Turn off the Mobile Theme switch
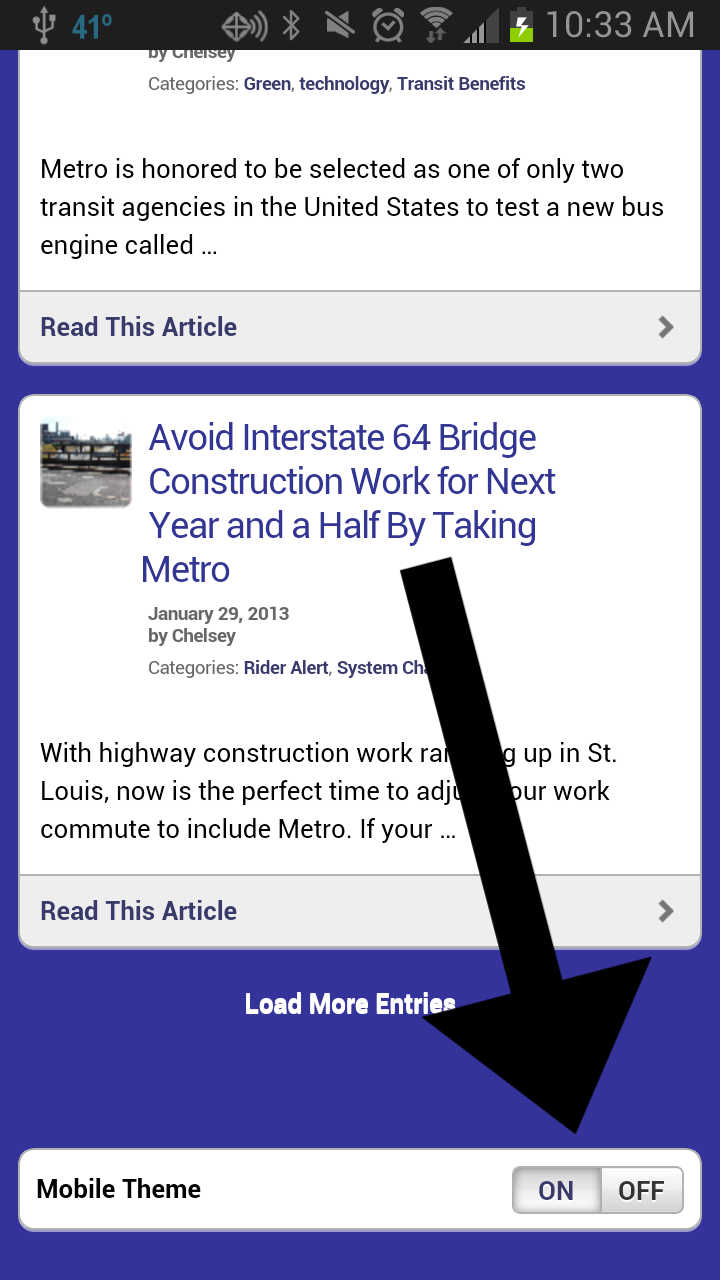Viewport: 720px width, 1280px height. (641, 1190)
